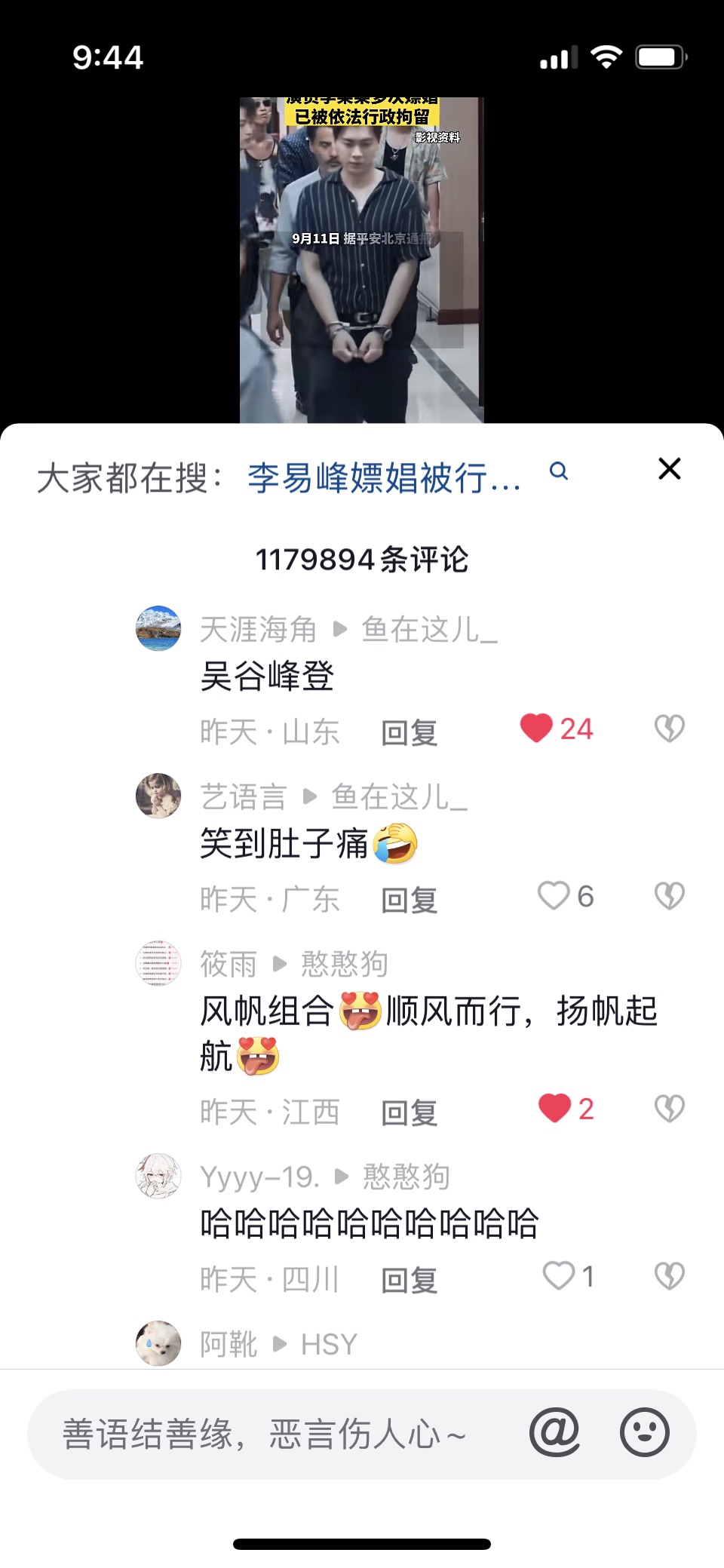Like Yyyy-19.'s 哈哈哈 comment
Viewport: 724px width, 1568px height.
(x=559, y=1276)
